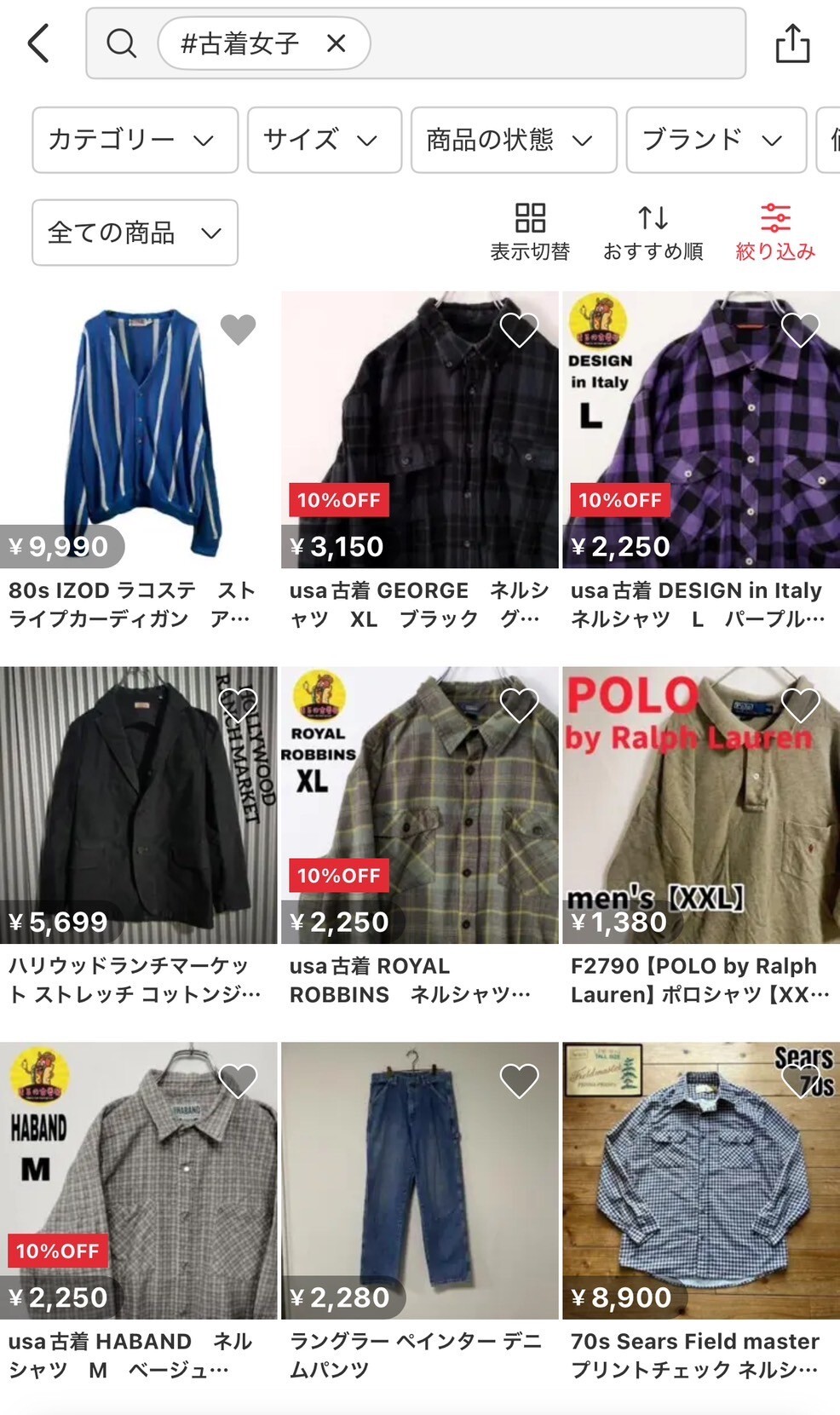The height and width of the screenshot is (1415, 840).
Task: Like the ラングラー ペインター デニムパンツ item
Action: (519, 1080)
